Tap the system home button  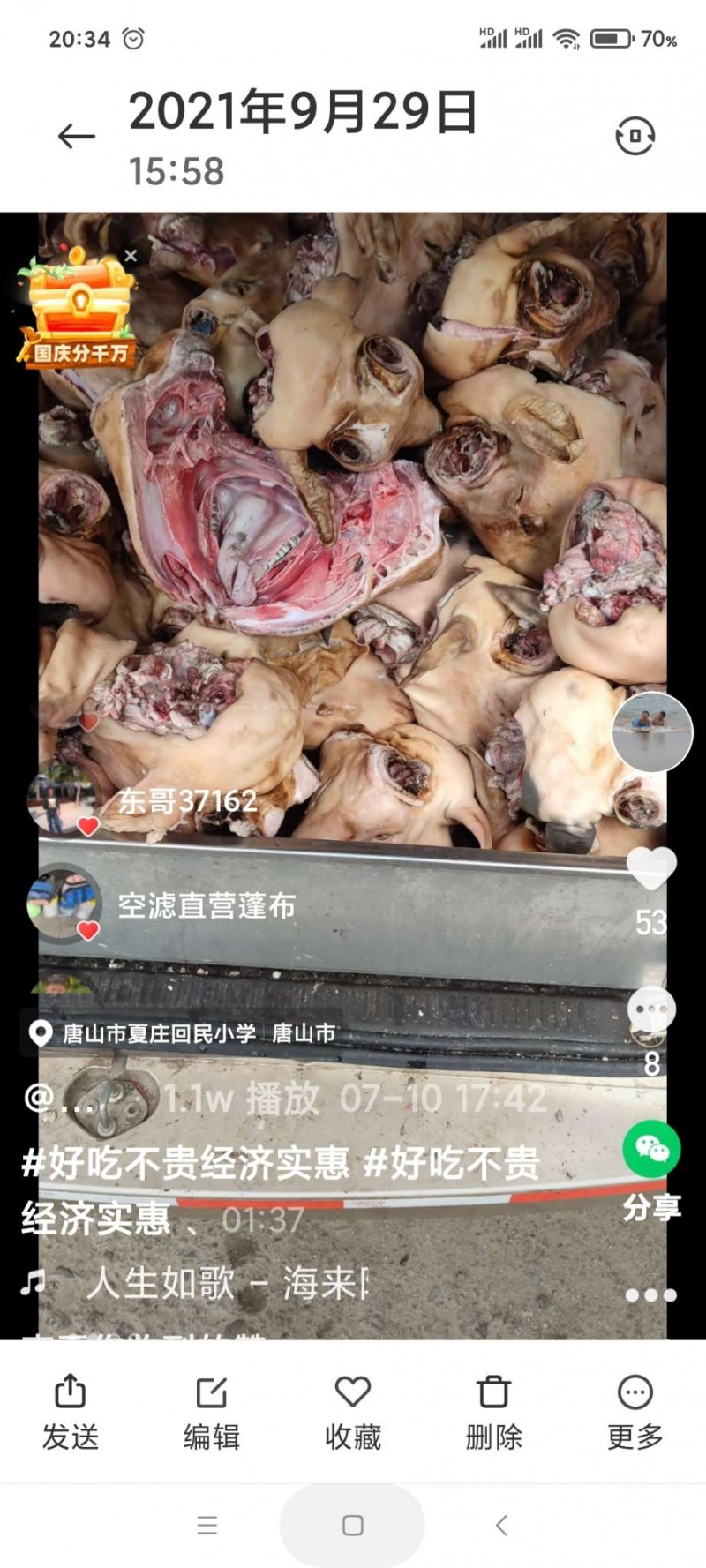[353, 1526]
